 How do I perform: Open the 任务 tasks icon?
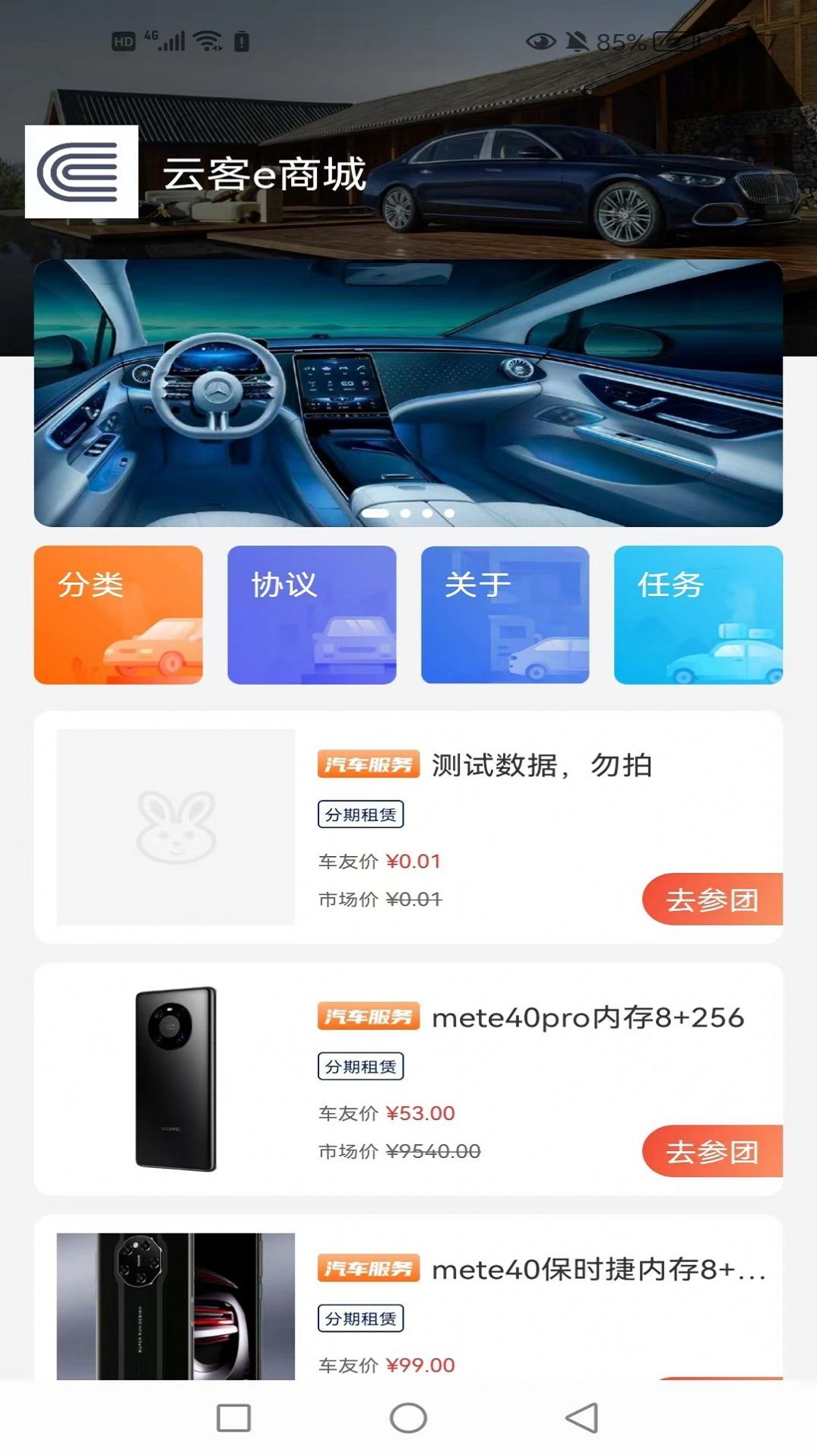[700, 614]
